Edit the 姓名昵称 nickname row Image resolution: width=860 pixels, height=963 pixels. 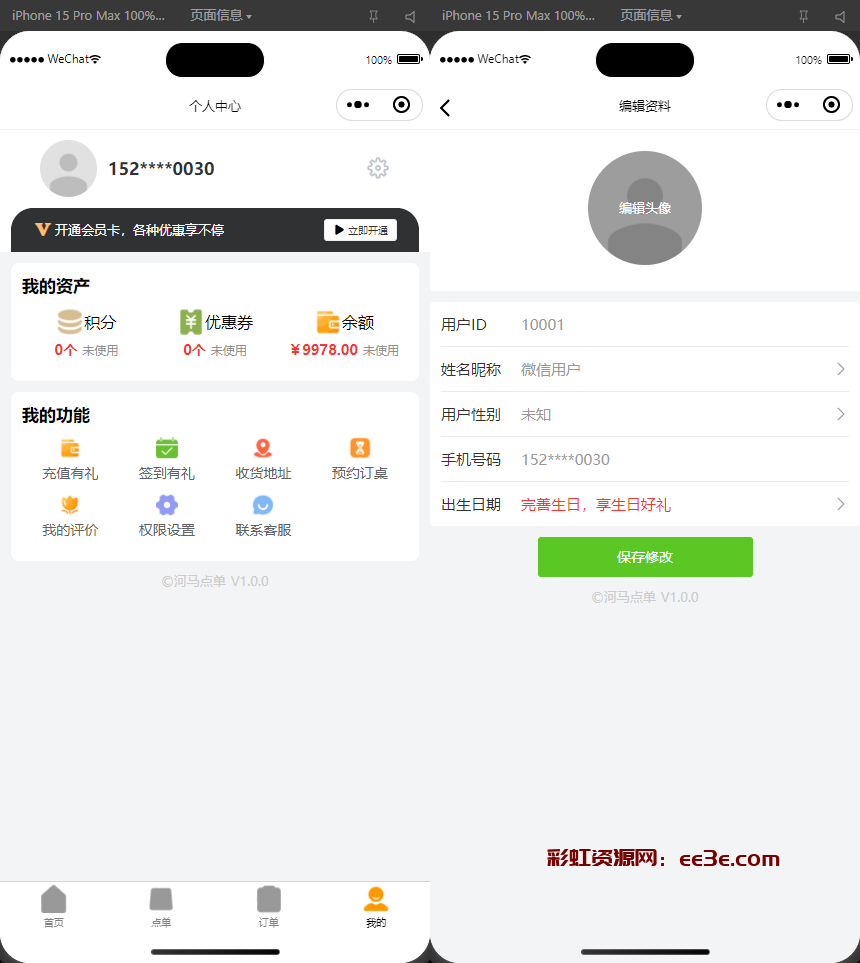coord(645,369)
